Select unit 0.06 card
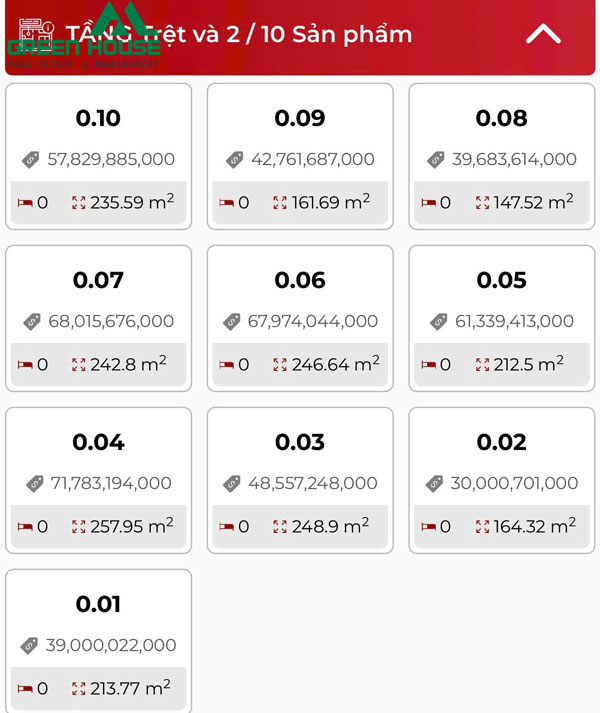Image resolution: width=600 pixels, height=713 pixels. click(300, 317)
